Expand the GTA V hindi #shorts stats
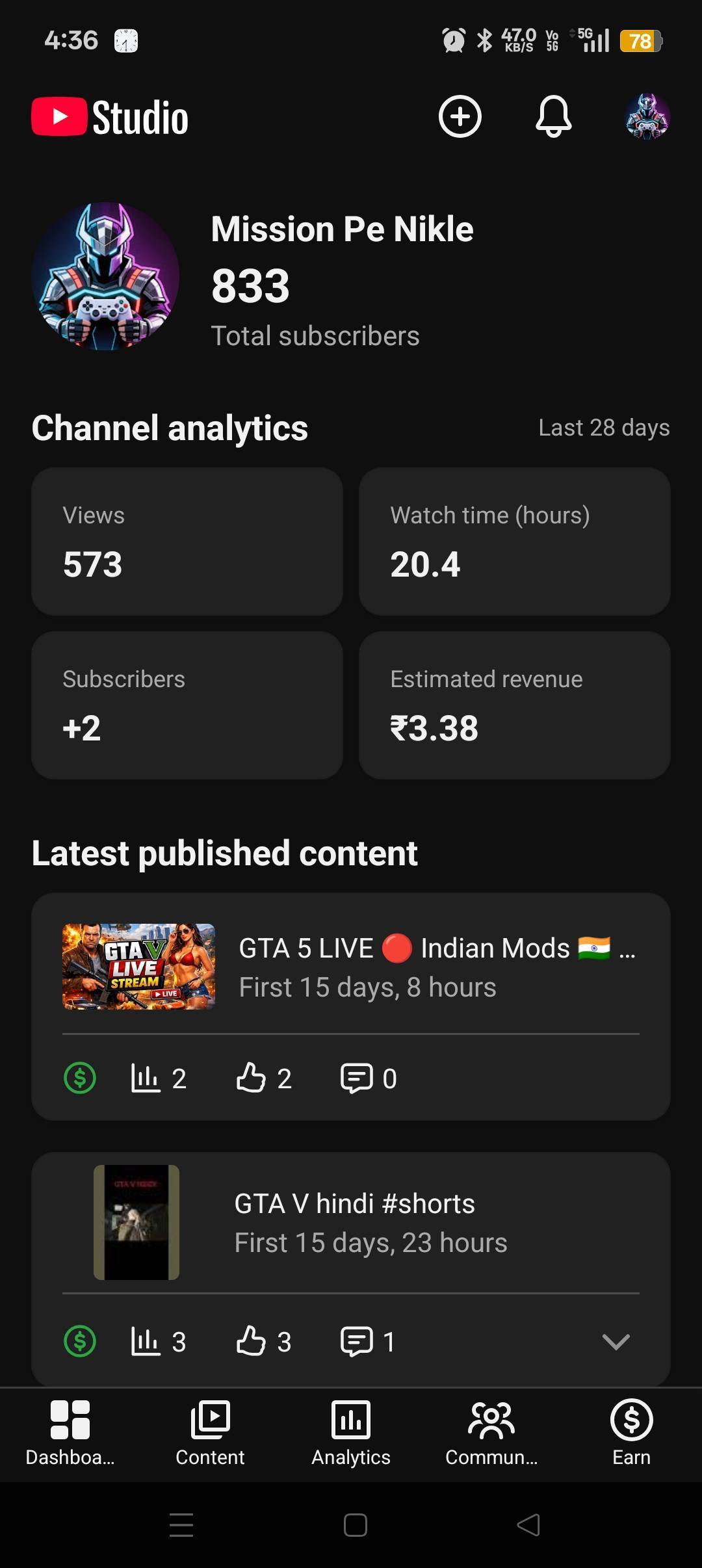Screen dimensions: 702x1568 616,1341
